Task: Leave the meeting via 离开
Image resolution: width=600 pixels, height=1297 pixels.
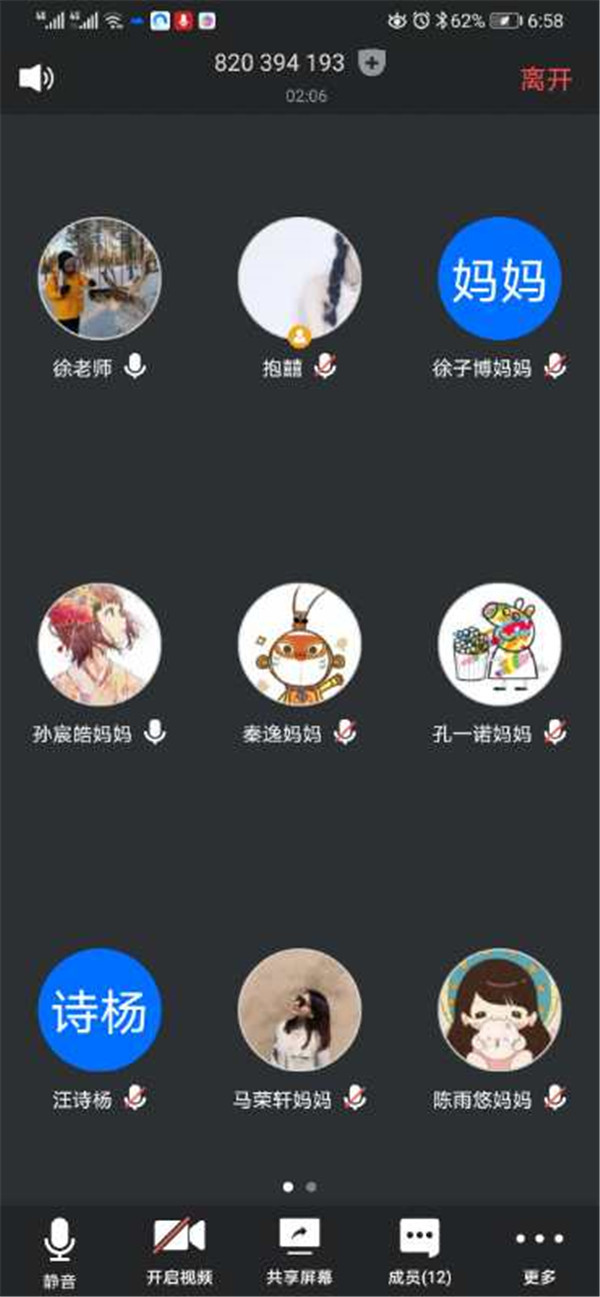Action: [x=546, y=80]
